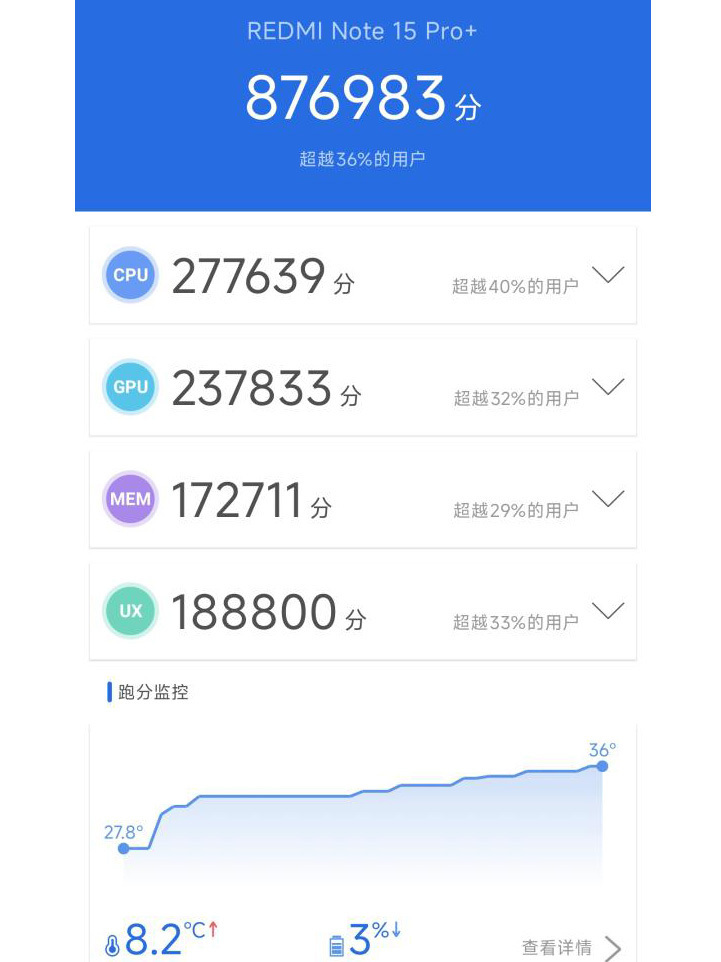Click the 27.8° start point on the temperature curve
Viewport: 721px width, 962px height.
123,848
